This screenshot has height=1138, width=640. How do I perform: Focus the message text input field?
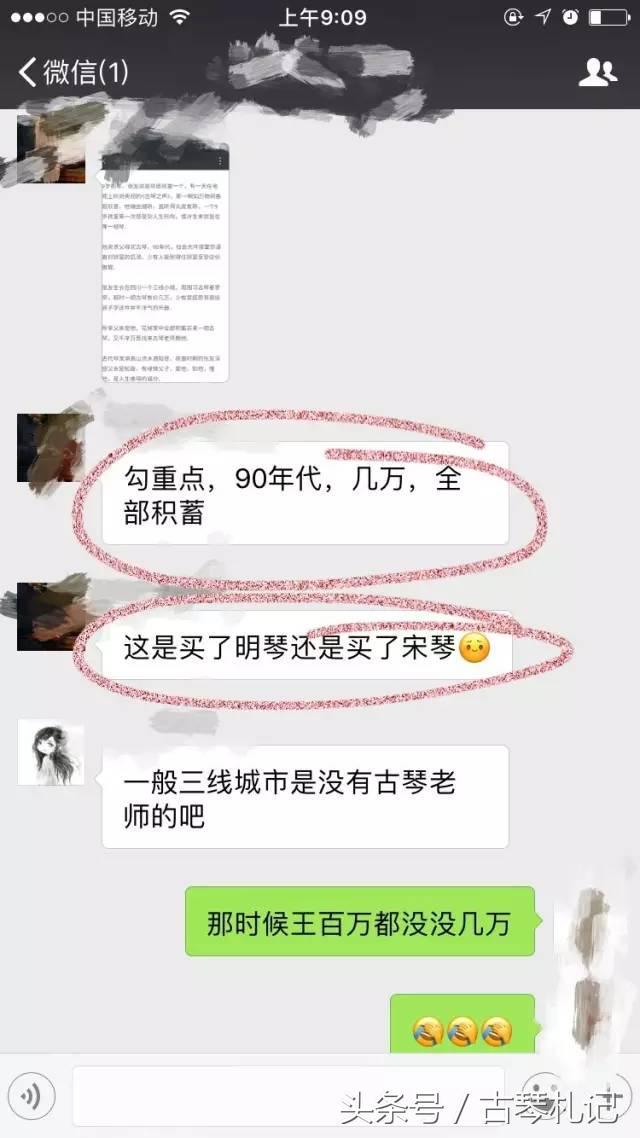point(288,1096)
